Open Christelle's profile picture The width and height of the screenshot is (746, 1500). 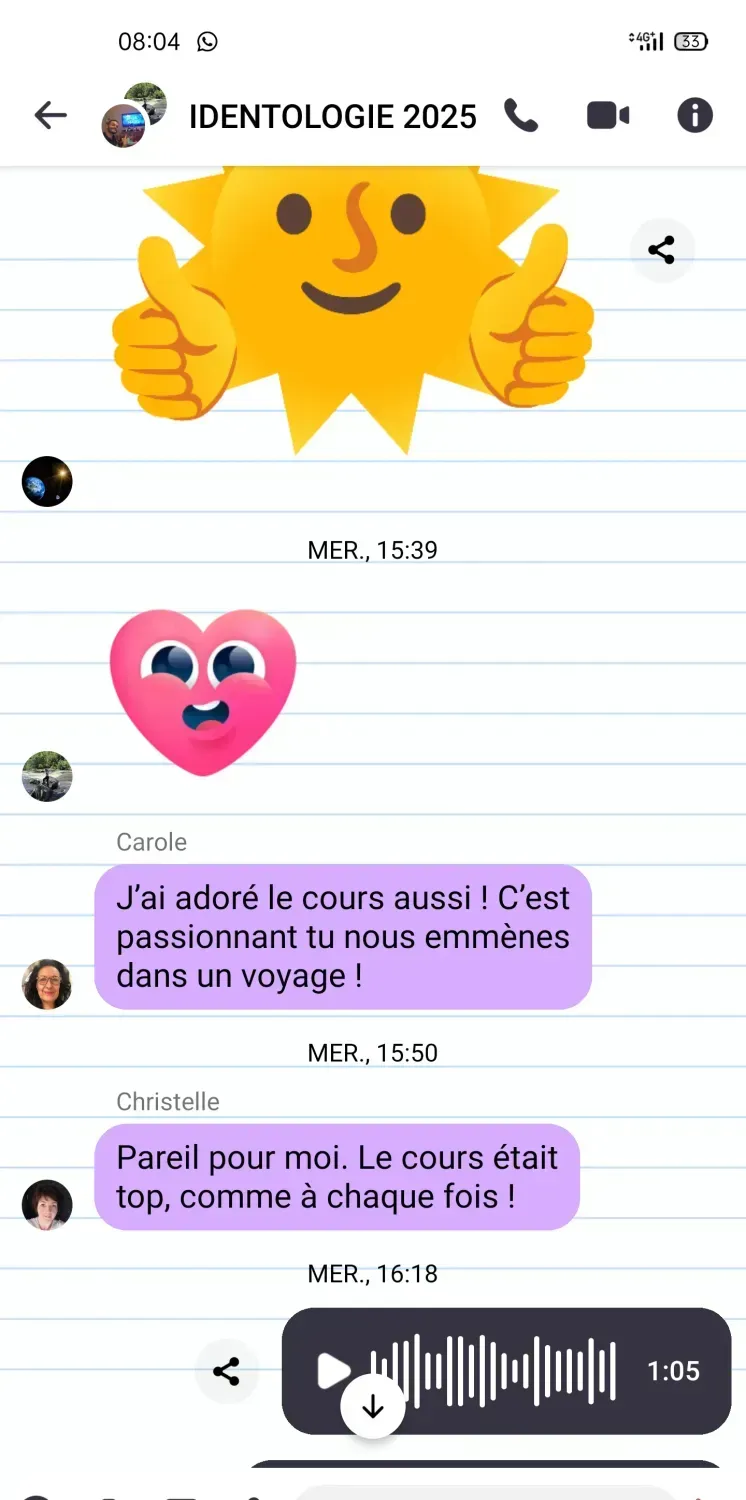[x=47, y=1204]
